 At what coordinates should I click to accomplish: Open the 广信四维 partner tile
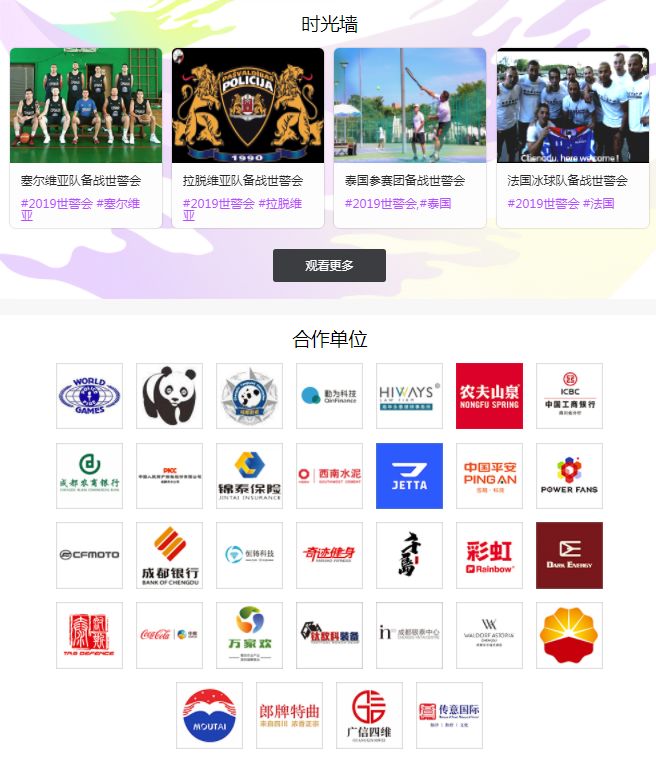(x=369, y=715)
